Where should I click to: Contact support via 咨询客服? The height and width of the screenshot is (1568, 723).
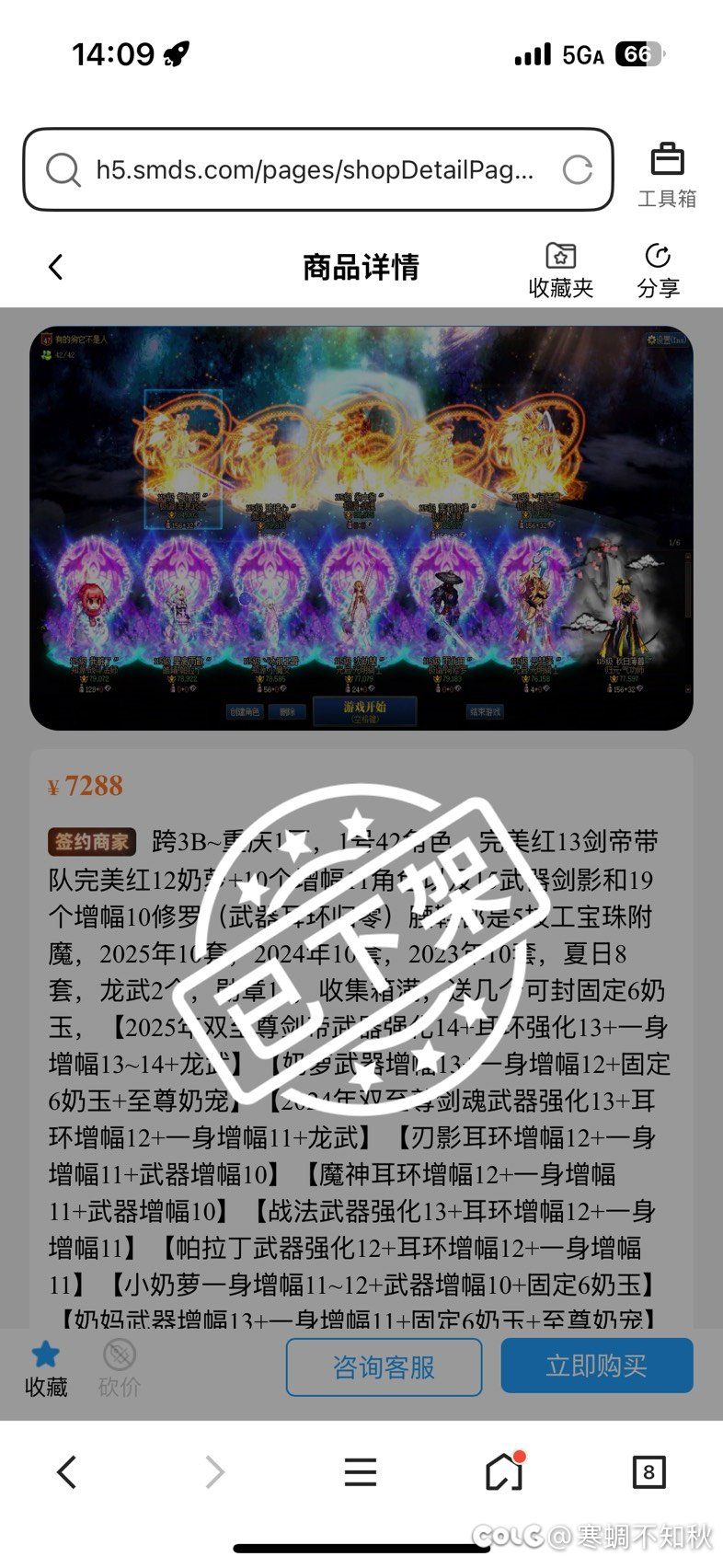(384, 1366)
